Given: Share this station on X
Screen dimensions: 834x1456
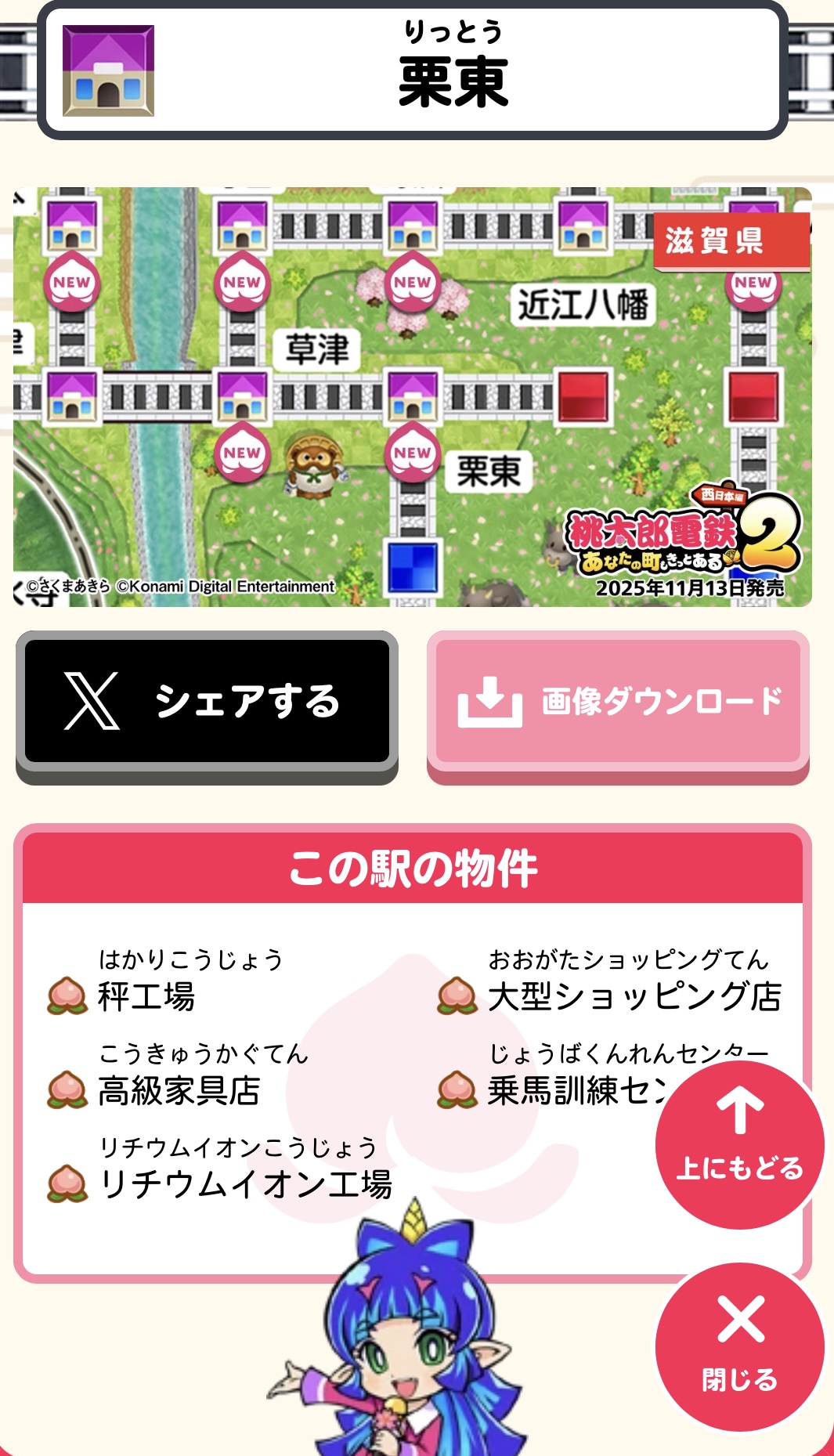Looking at the screenshot, I should pos(207,701).
